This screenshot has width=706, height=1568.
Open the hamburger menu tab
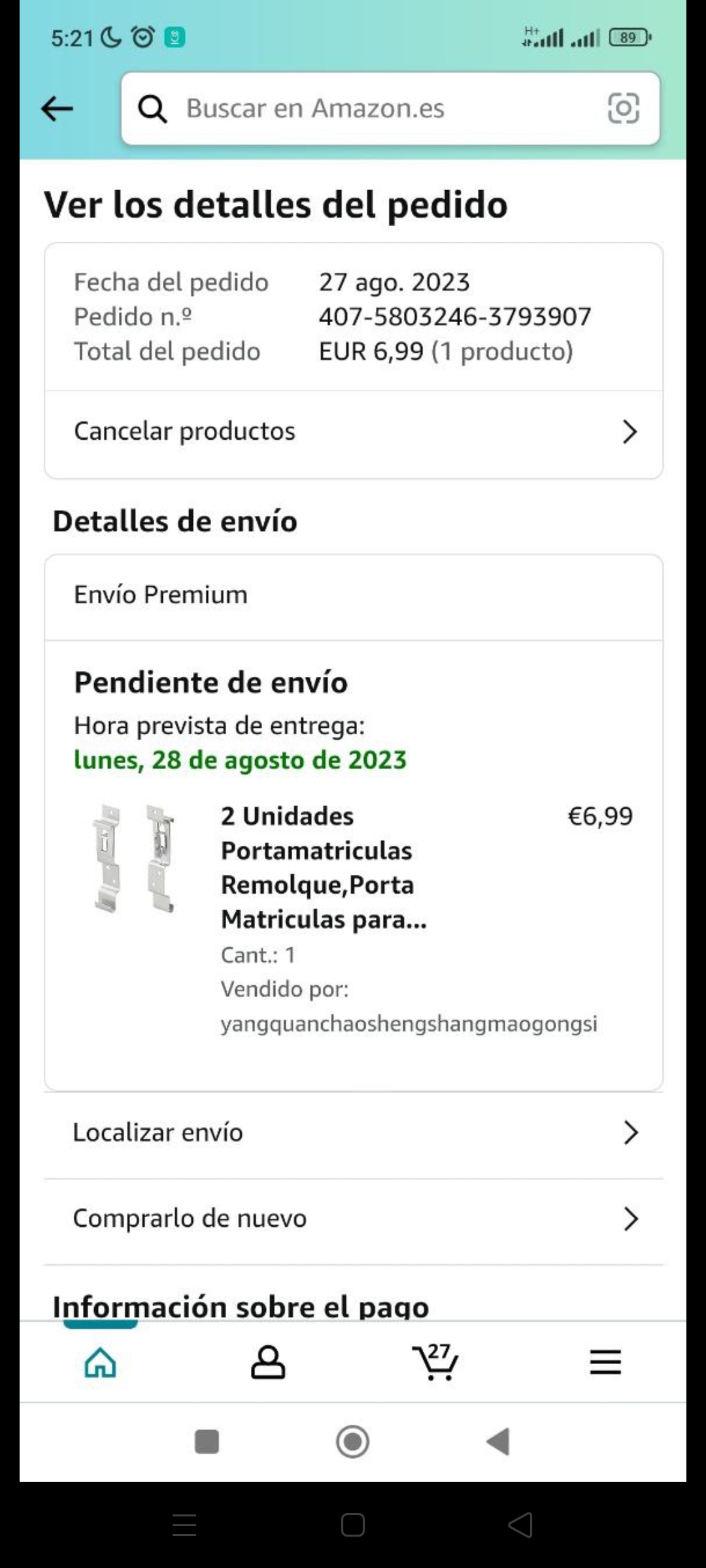[x=605, y=1363]
